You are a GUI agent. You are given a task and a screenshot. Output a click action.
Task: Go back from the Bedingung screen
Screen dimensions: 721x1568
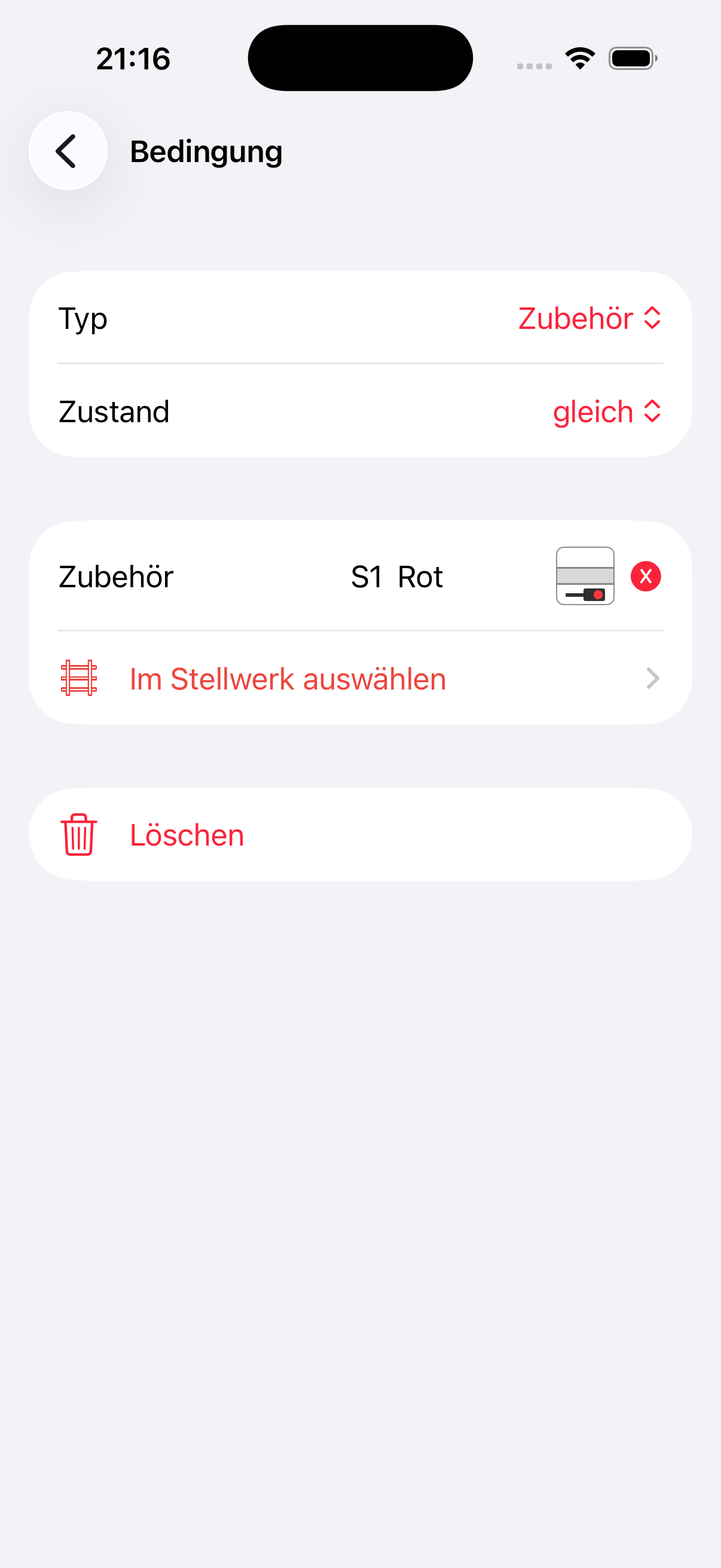68,151
